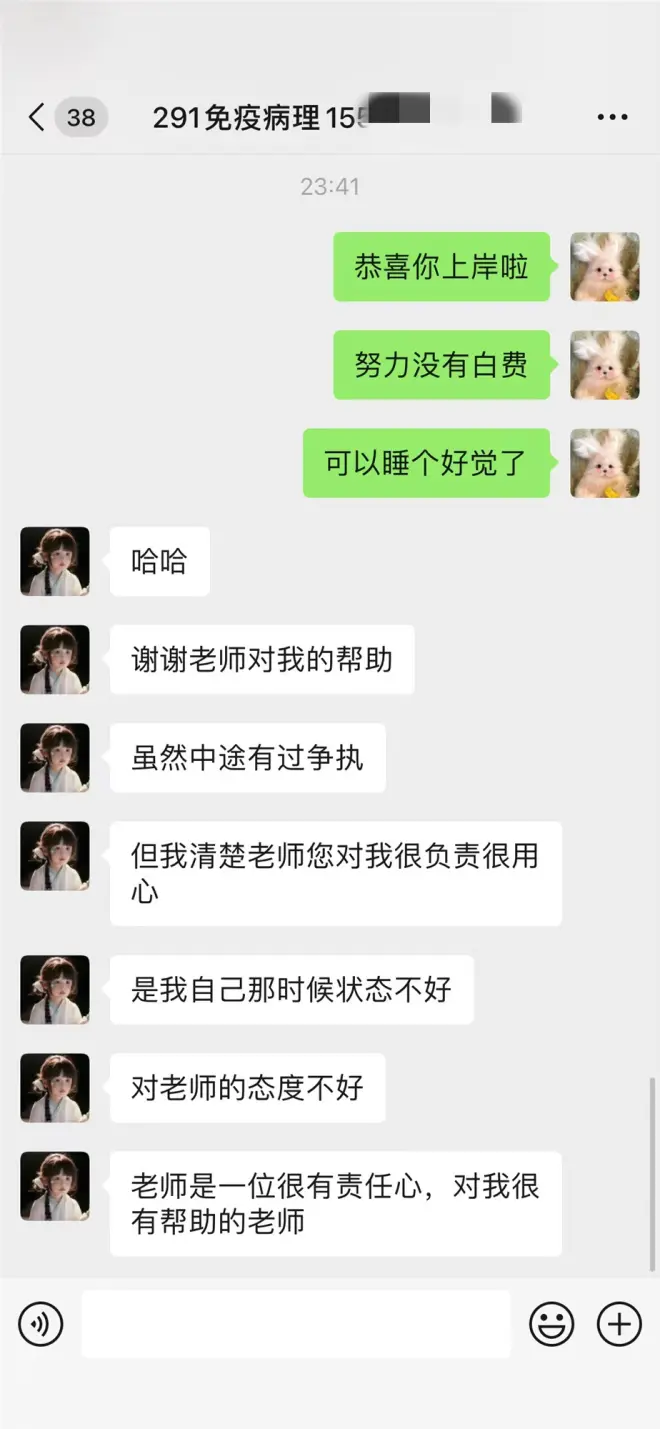The image size is (660, 1429).
Task: Switch to voice message input
Action: point(41,1325)
